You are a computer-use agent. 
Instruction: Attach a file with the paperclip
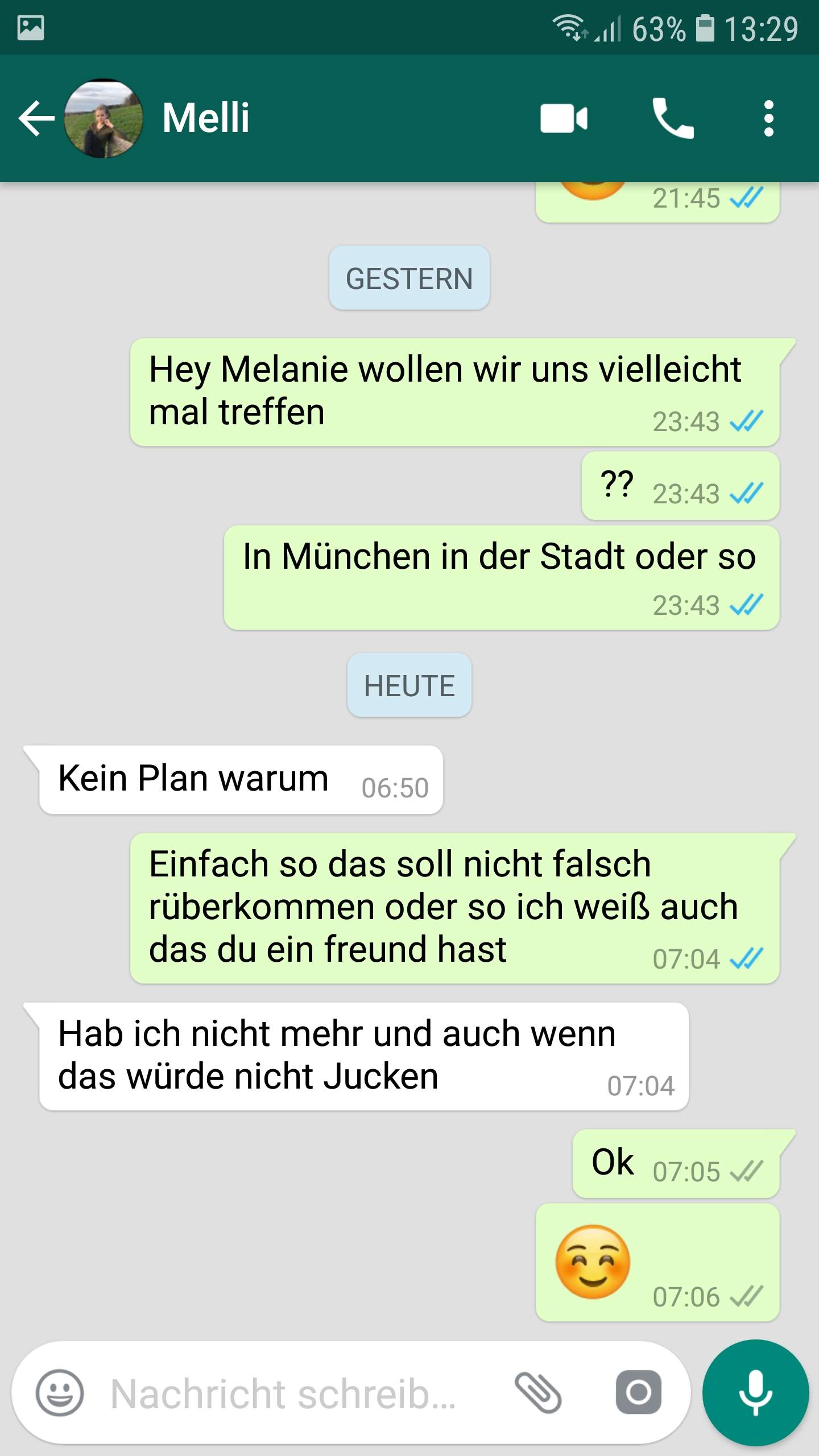click(x=538, y=1393)
